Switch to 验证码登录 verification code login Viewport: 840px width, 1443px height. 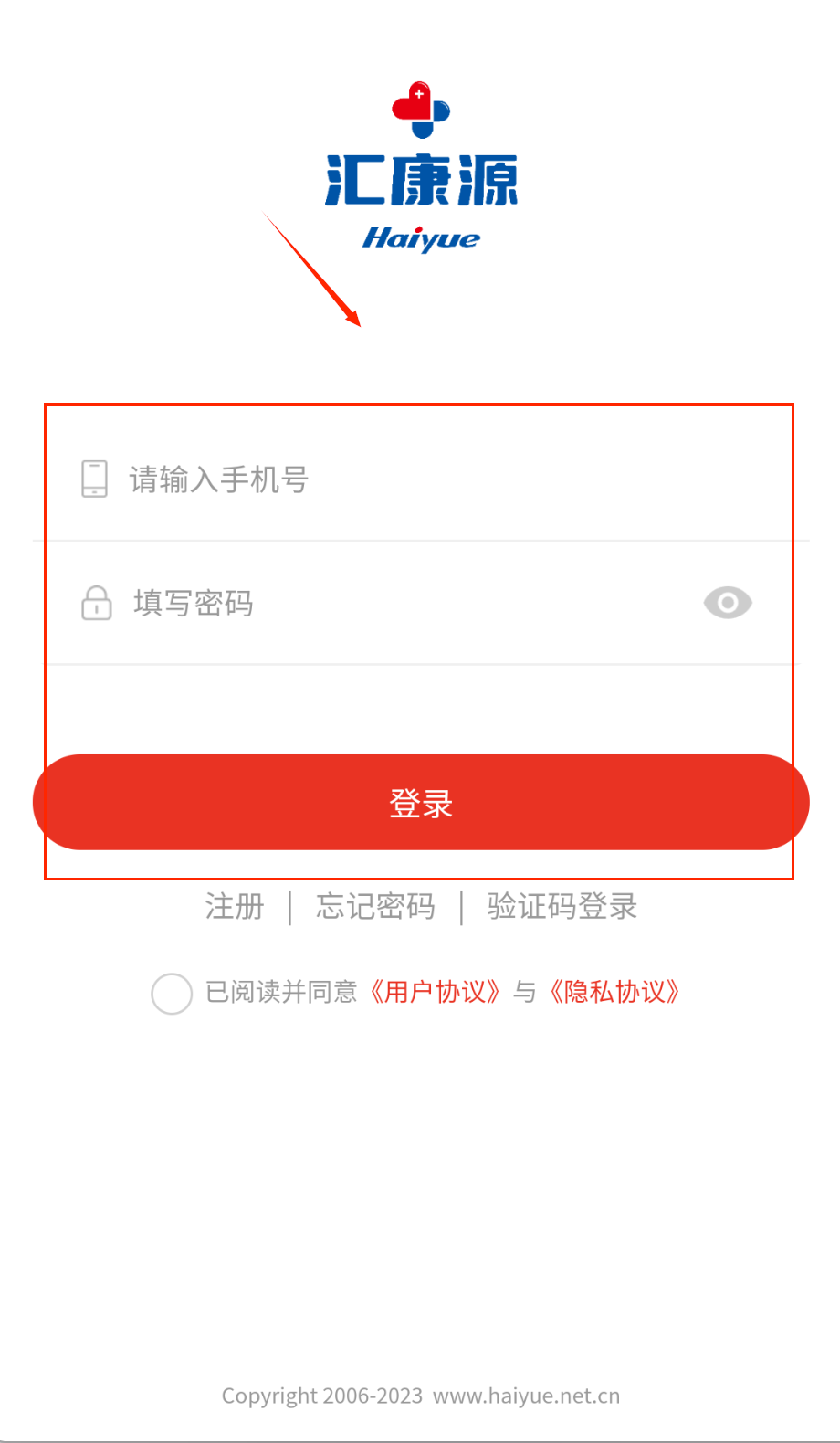[562, 907]
